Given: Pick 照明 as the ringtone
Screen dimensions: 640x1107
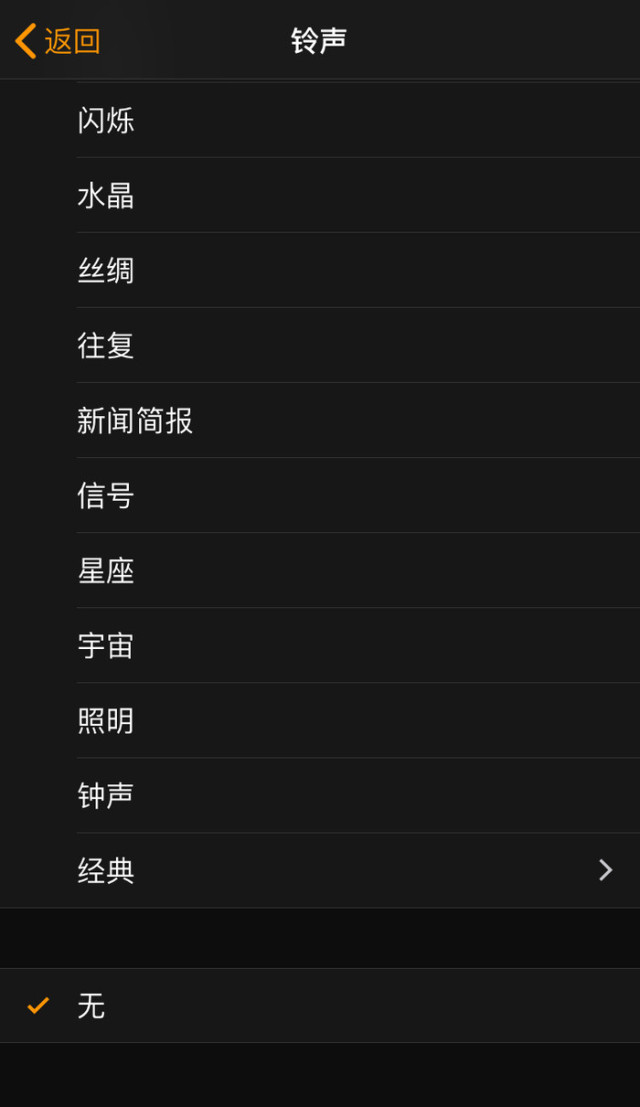Looking at the screenshot, I should (106, 721).
